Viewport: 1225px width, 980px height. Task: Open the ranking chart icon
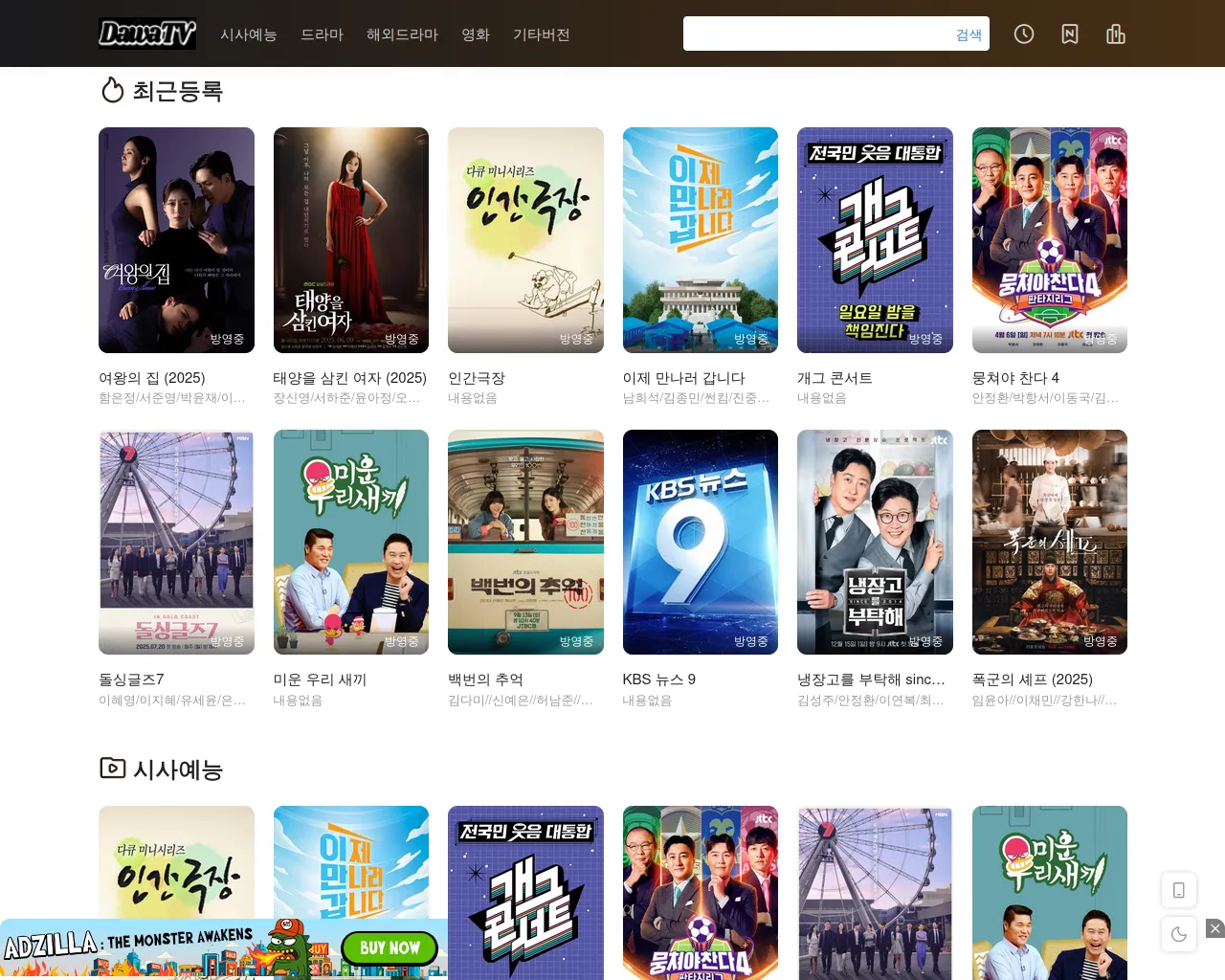tap(1116, 34)
